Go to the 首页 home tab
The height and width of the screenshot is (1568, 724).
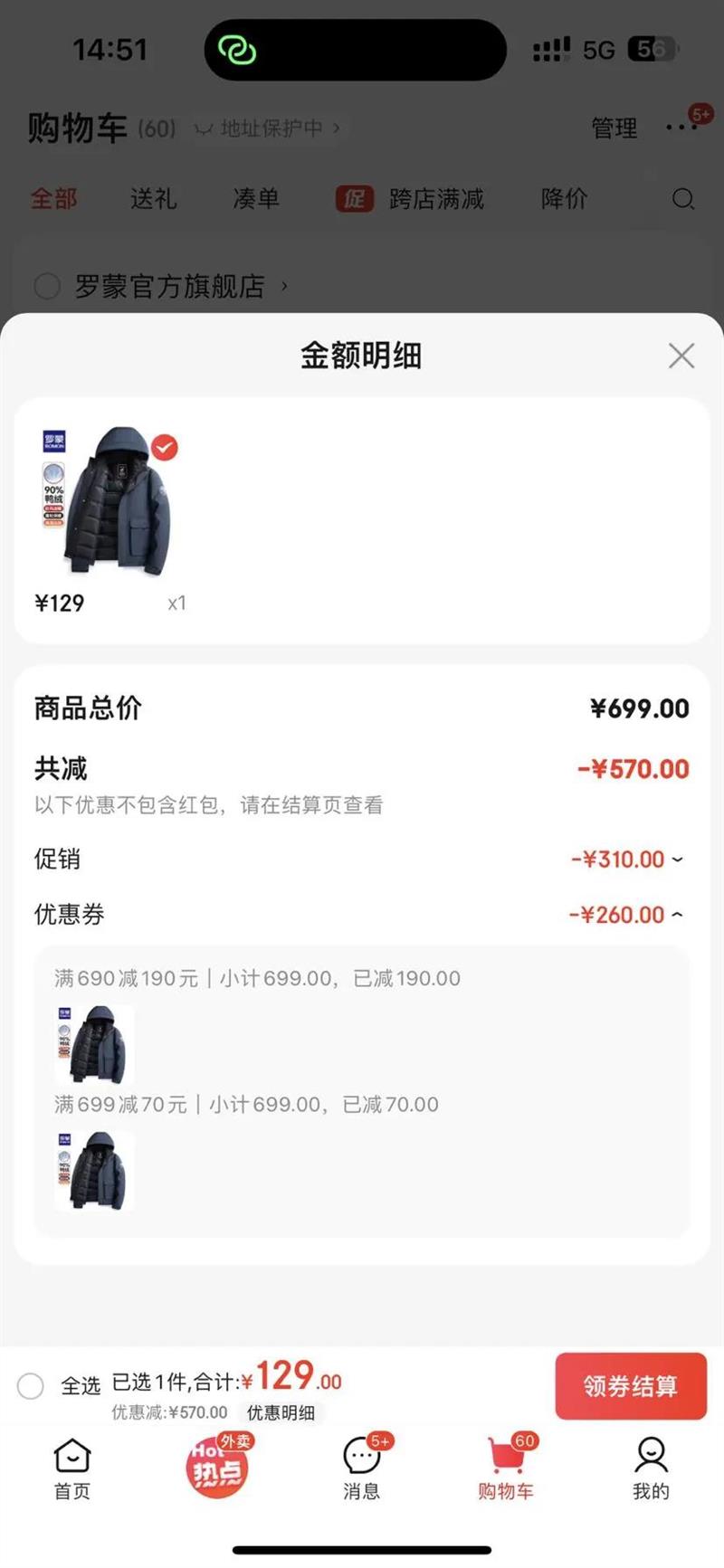pos(72,1468)
